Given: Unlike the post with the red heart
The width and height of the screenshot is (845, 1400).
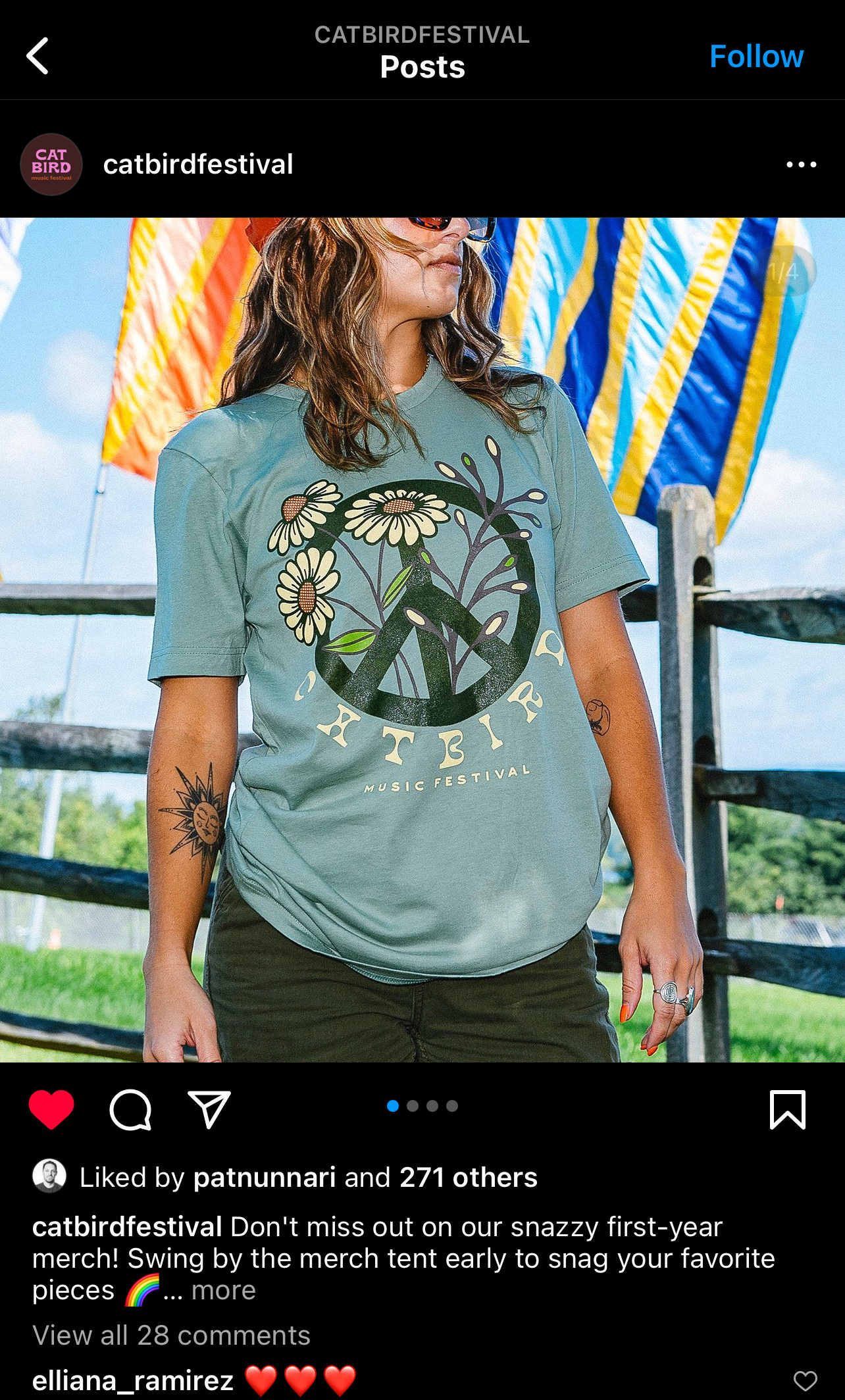Looking at the screenshot, I should [51, 1109].
